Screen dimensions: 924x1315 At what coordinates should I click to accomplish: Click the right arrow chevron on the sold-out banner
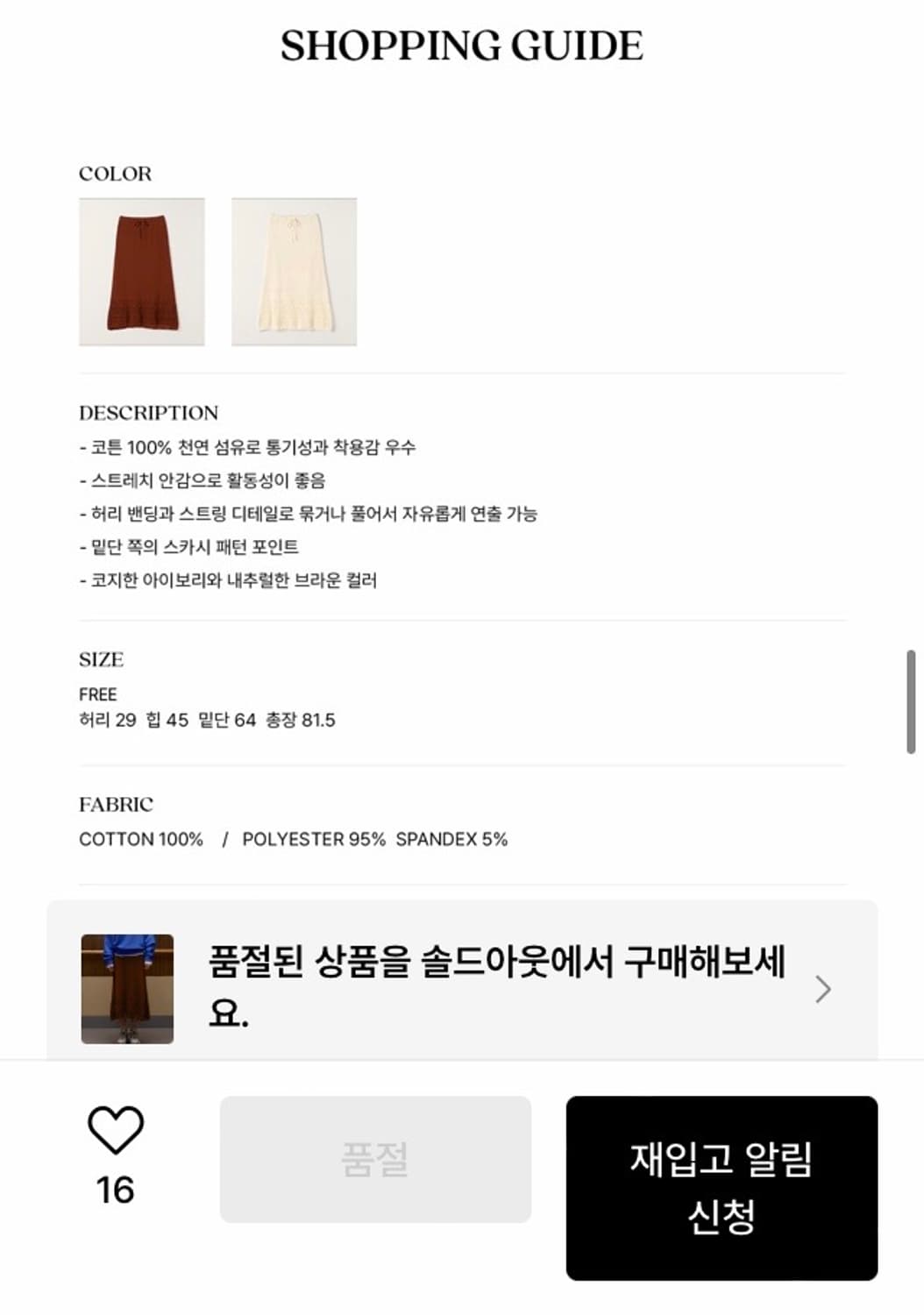tap(824, 987)
